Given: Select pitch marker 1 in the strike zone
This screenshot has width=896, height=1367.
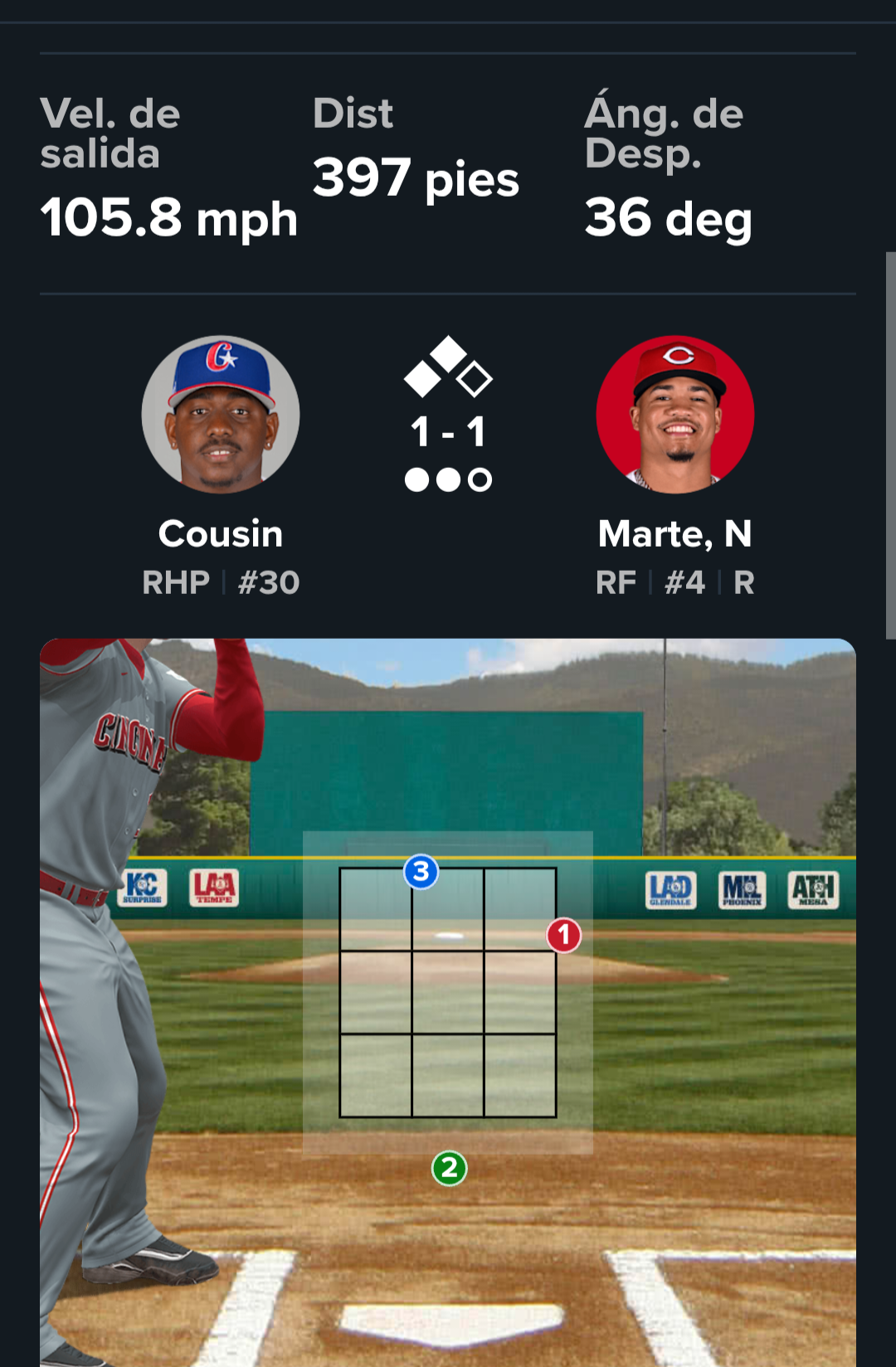Looking at the screenshot, I should 564,936.
